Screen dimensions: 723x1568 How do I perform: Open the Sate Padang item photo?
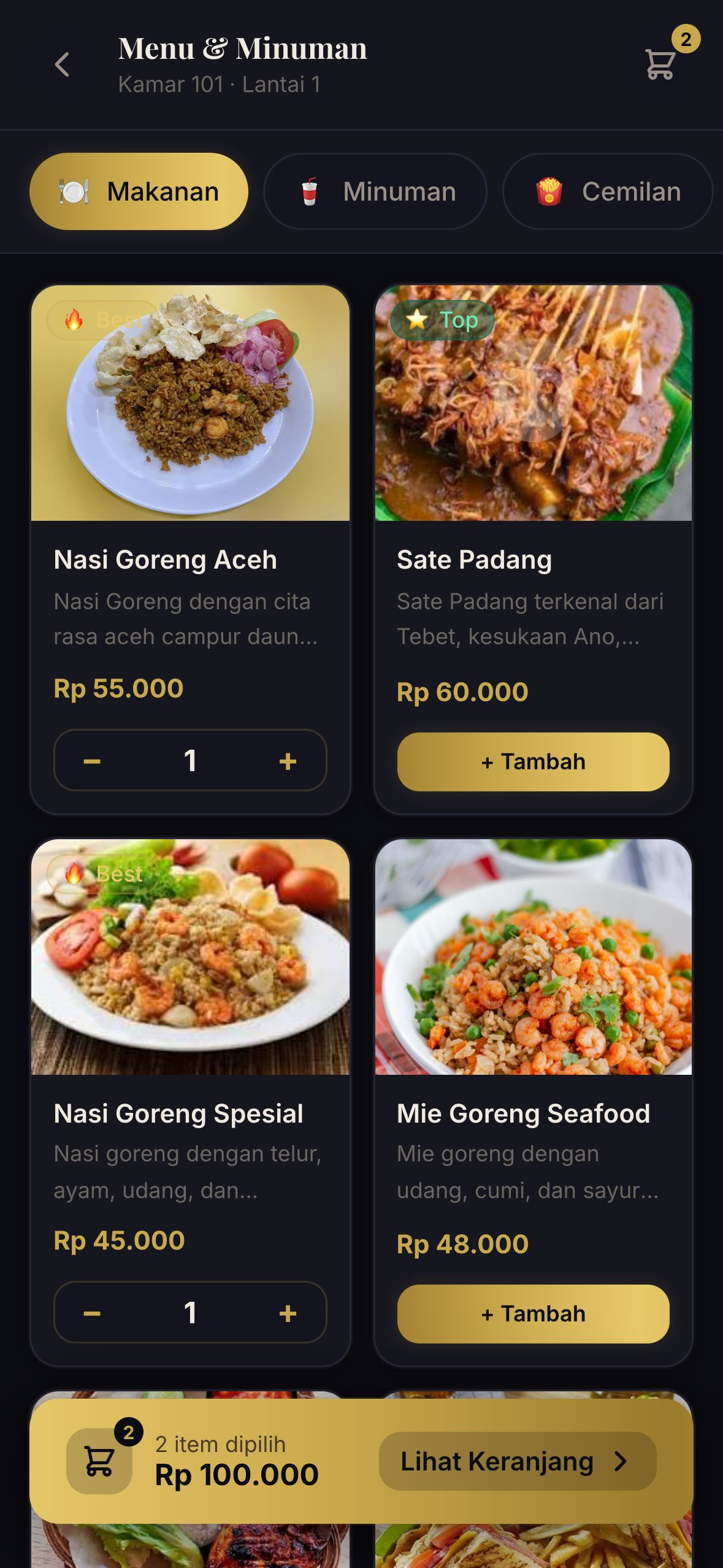[x=534, y=403]
